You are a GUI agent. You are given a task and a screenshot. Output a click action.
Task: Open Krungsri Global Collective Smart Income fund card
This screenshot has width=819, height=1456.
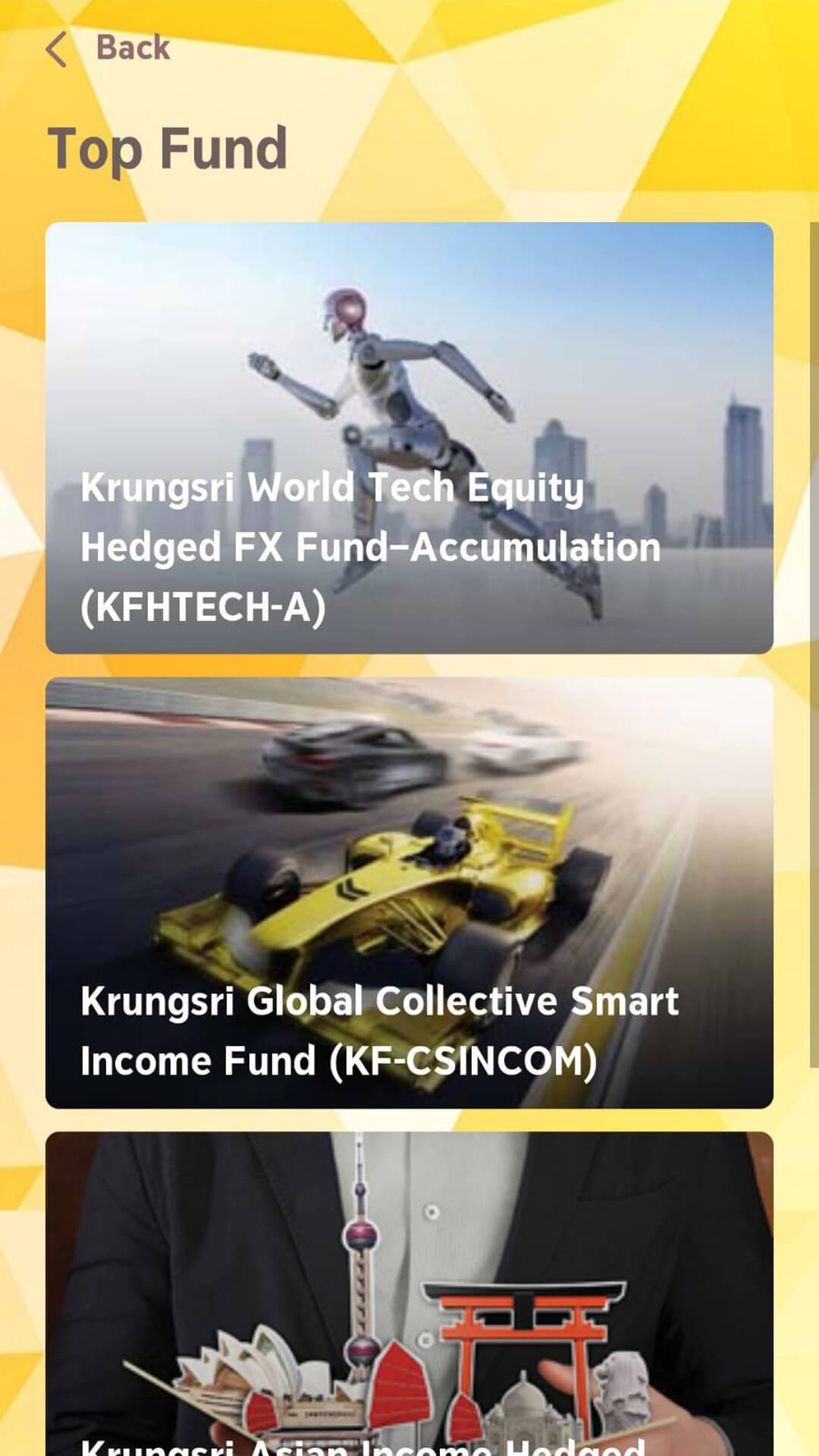[409, 893]
